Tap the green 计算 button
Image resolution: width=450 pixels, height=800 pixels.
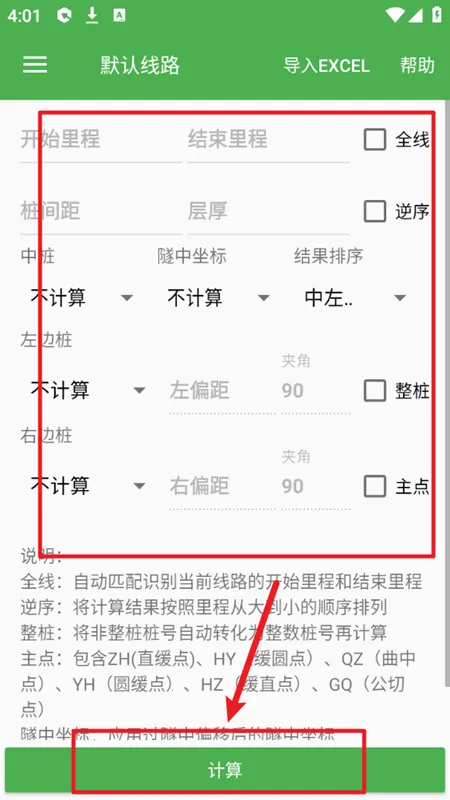pos(225,770)
